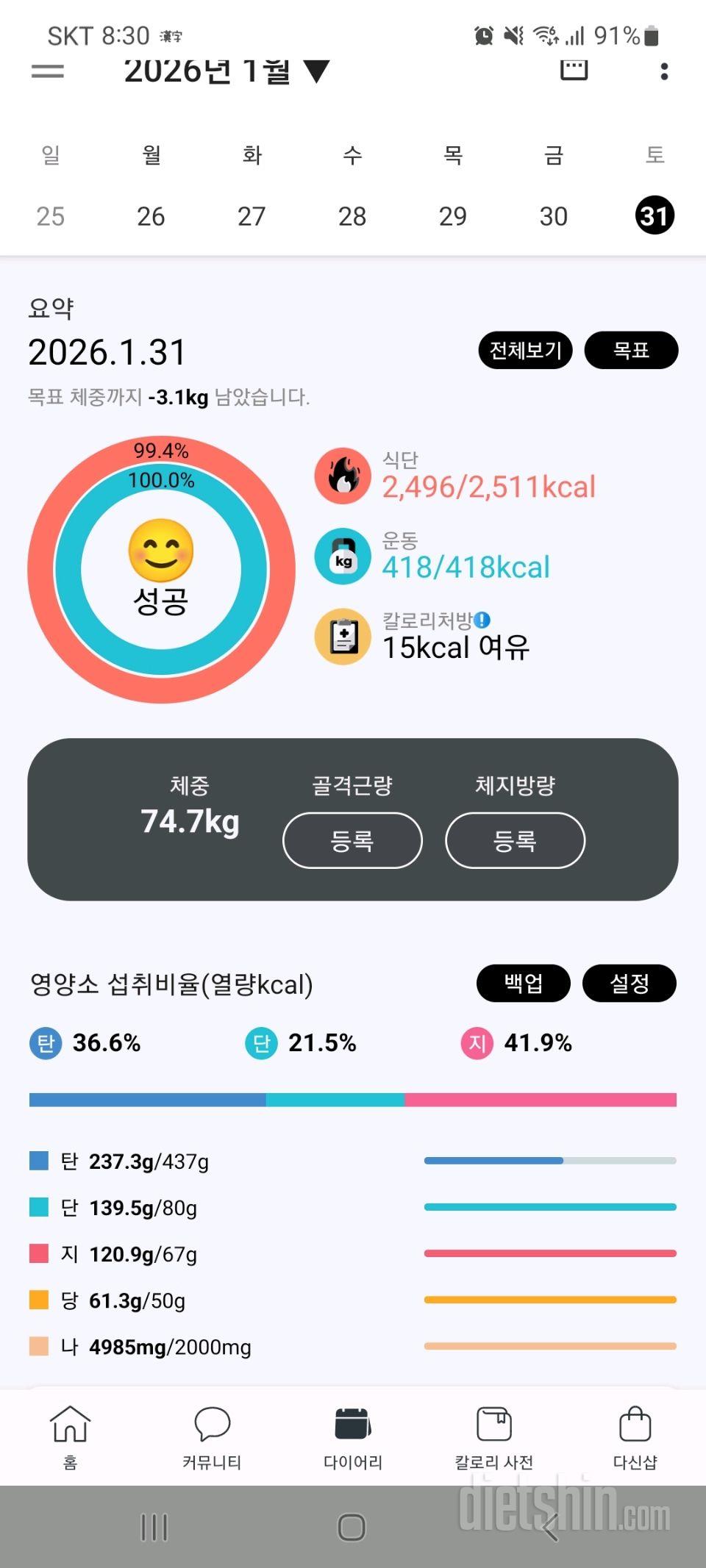This screenshot has height=1568, width=706.
Task: Tap the pink 지 nutrient badge
Action: (477, 1043)
